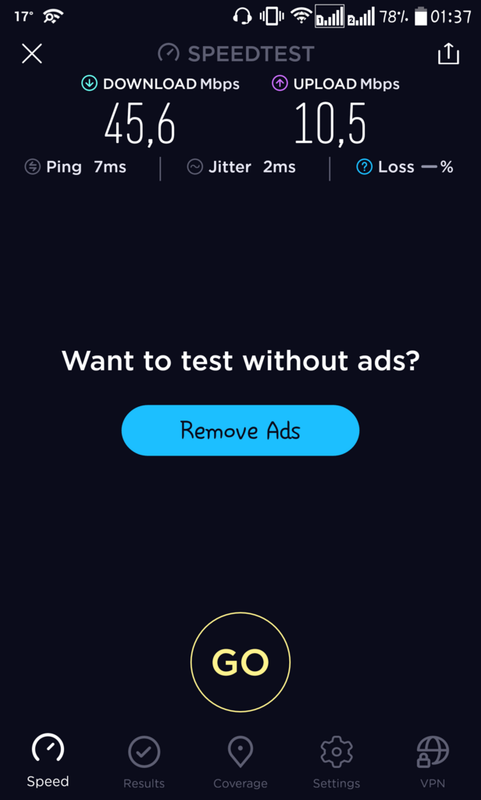This screenshot has height=800, width=481.
Task: Select the VPN tab
Action: coord(433,762)
